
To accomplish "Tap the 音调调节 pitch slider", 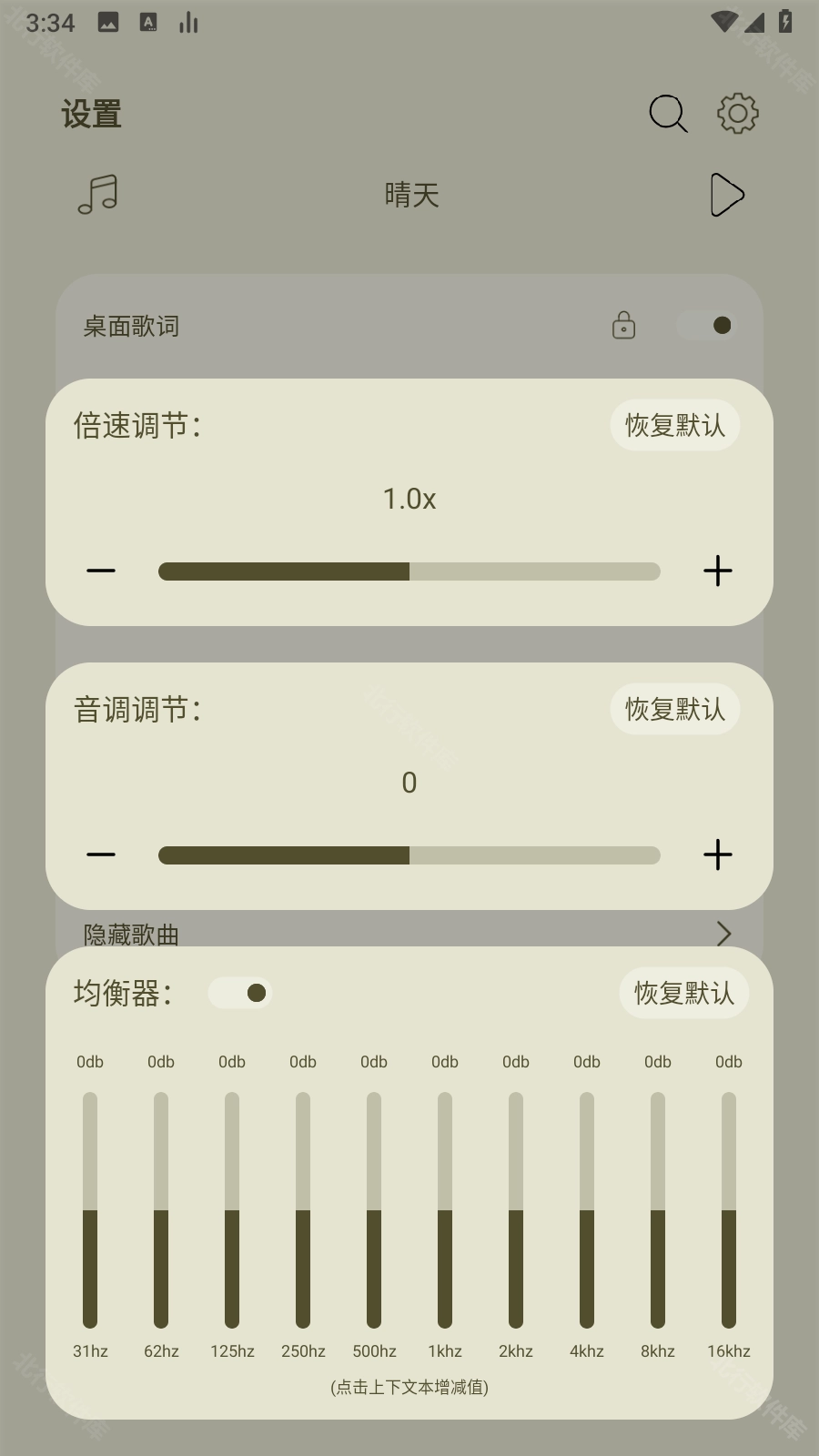I will point(409,855).
